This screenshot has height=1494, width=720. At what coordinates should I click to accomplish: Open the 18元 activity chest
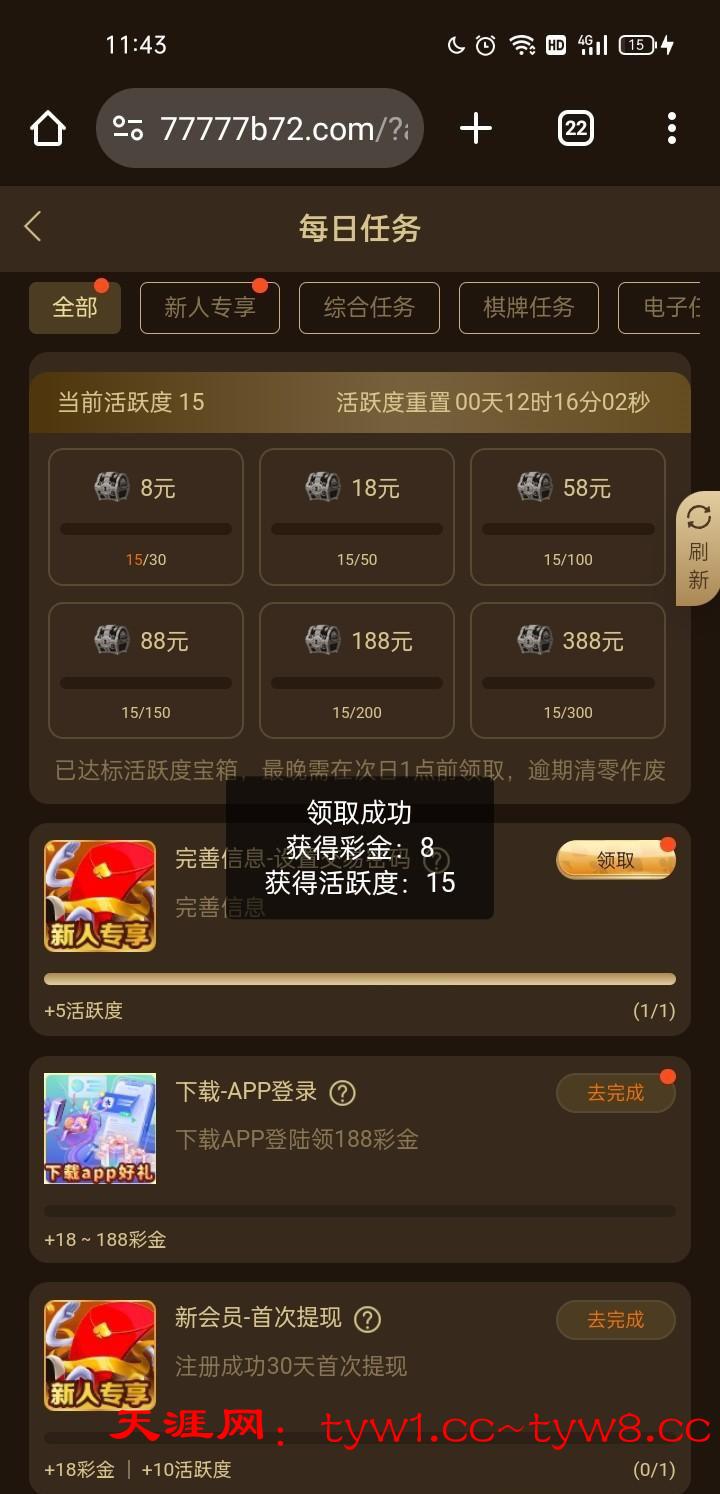(357, 516)
